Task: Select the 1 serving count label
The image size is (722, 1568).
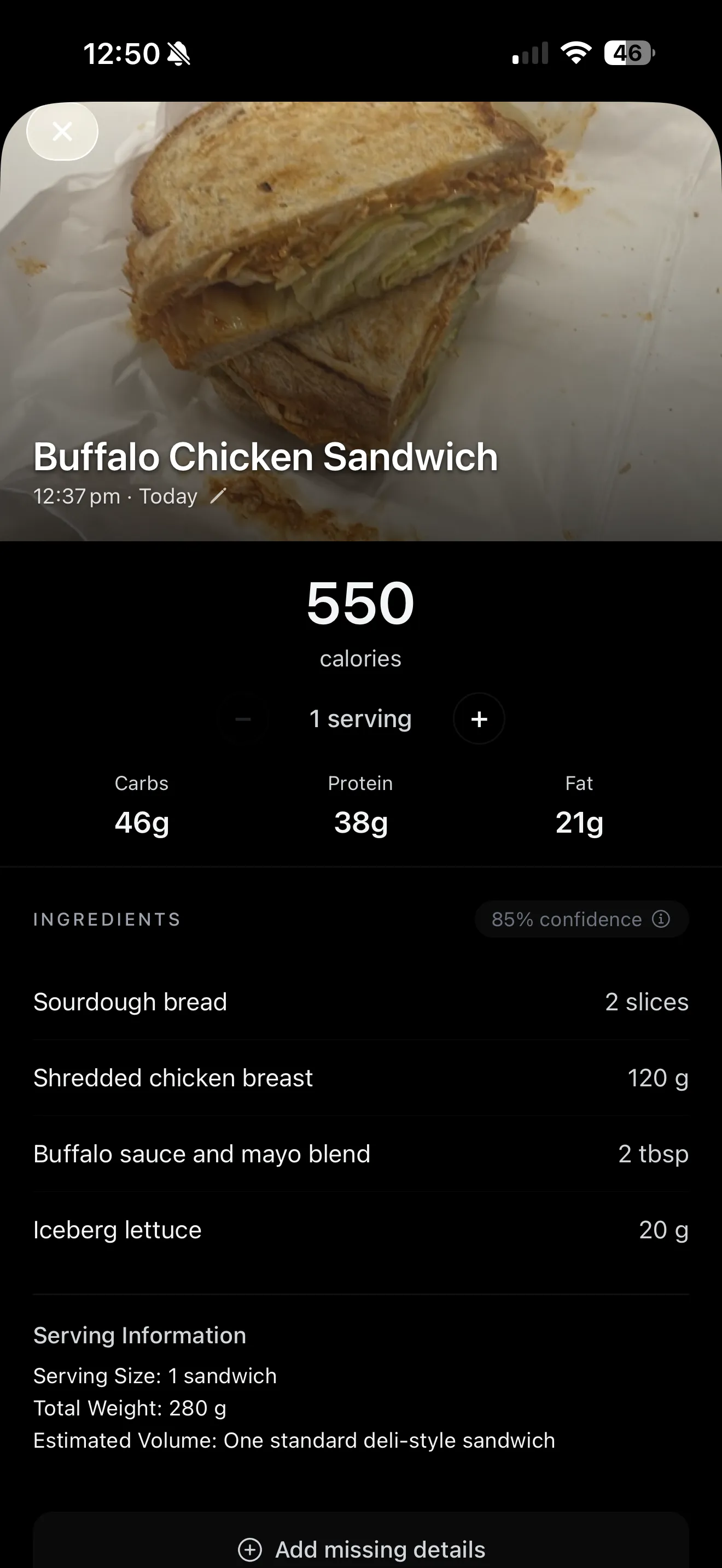Action: pos(360,718)
